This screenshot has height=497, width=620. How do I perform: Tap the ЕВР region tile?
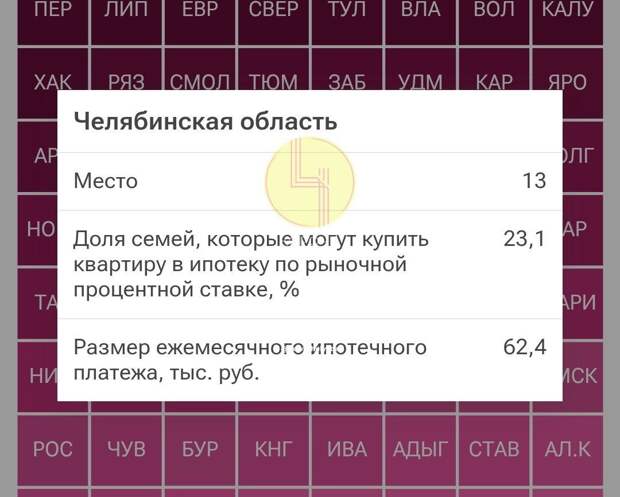coord(200,14)
